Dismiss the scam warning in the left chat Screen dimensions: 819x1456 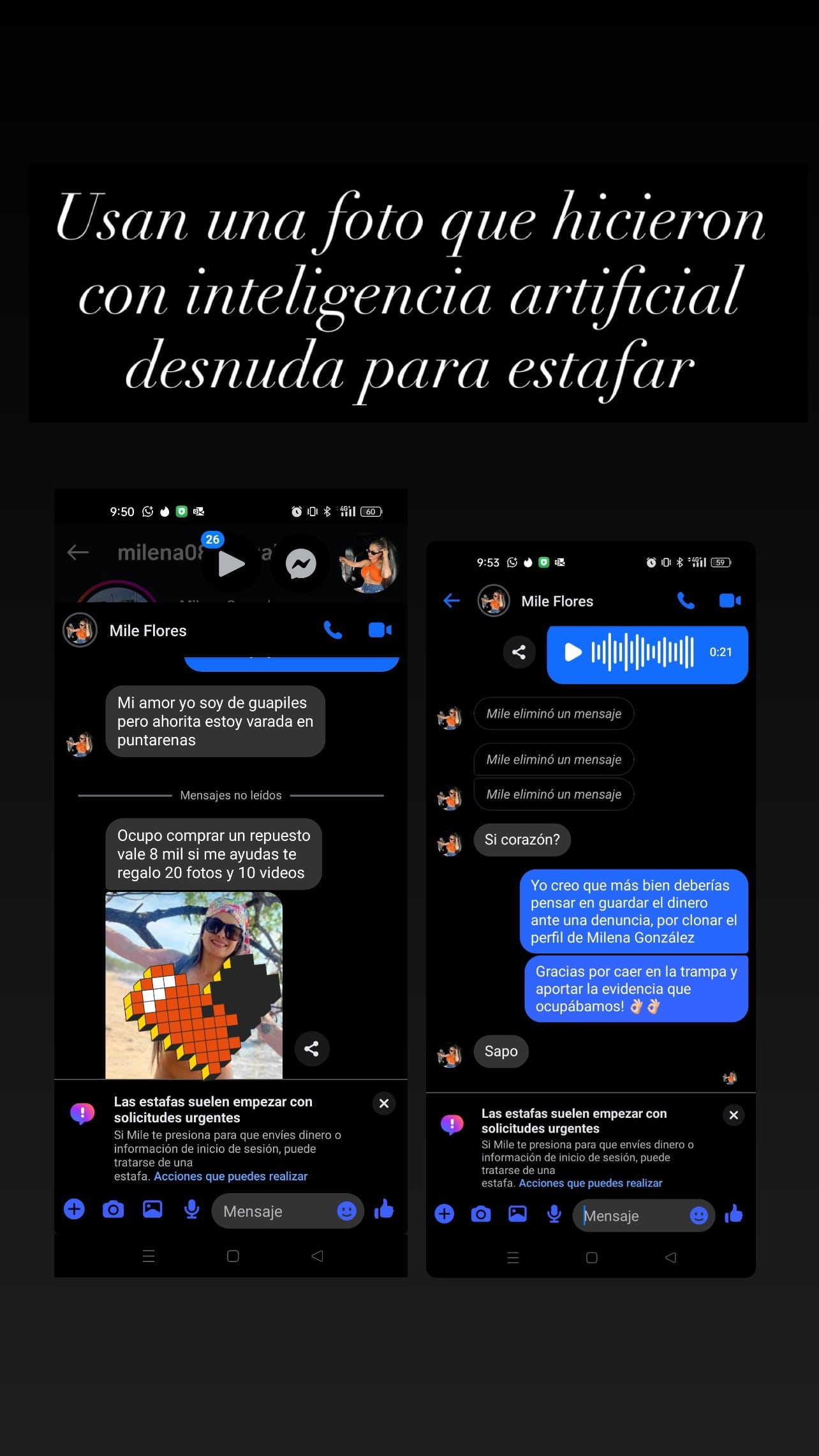tap(384, 1103)
